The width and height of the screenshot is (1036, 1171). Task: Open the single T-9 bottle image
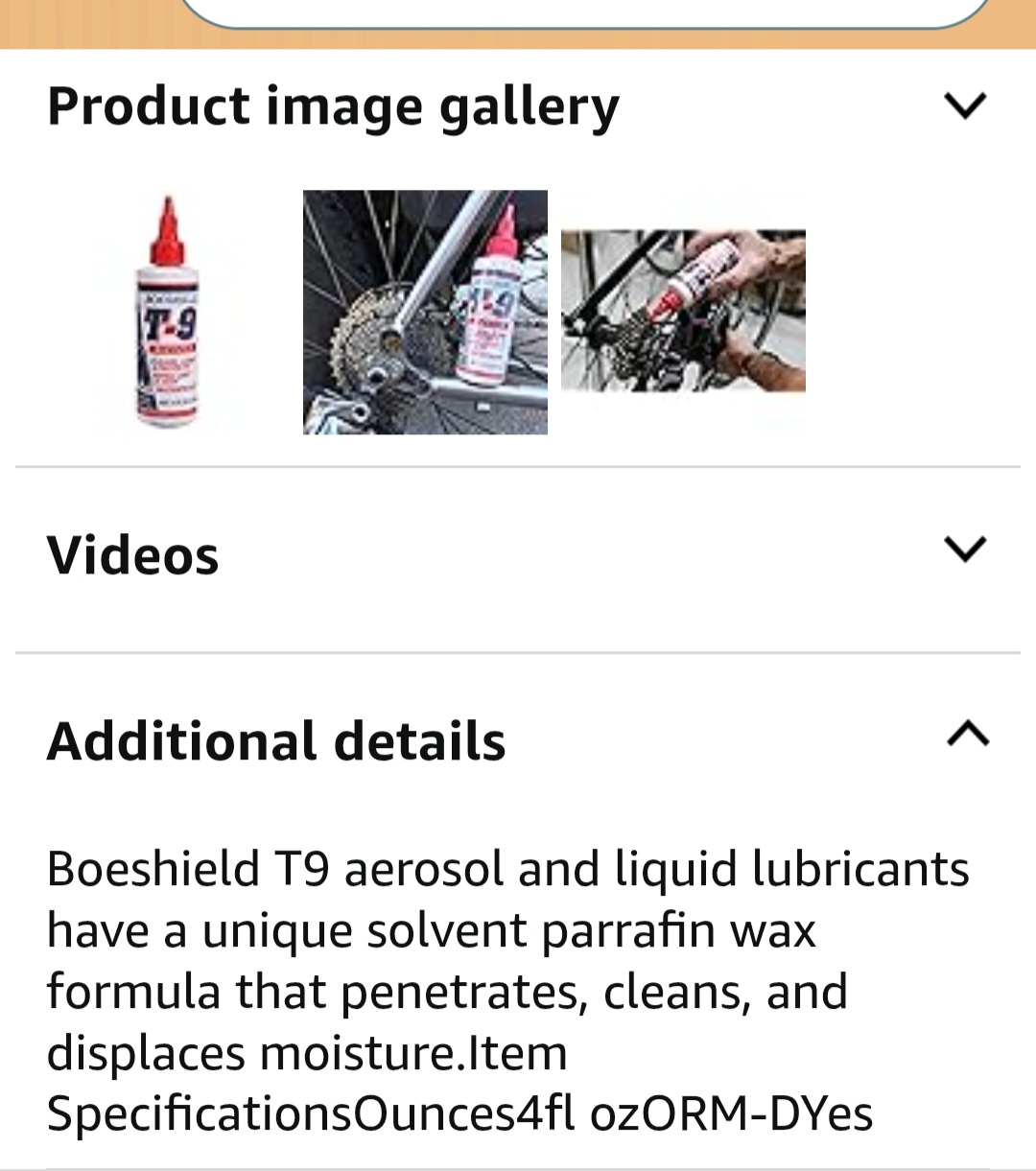168,312
